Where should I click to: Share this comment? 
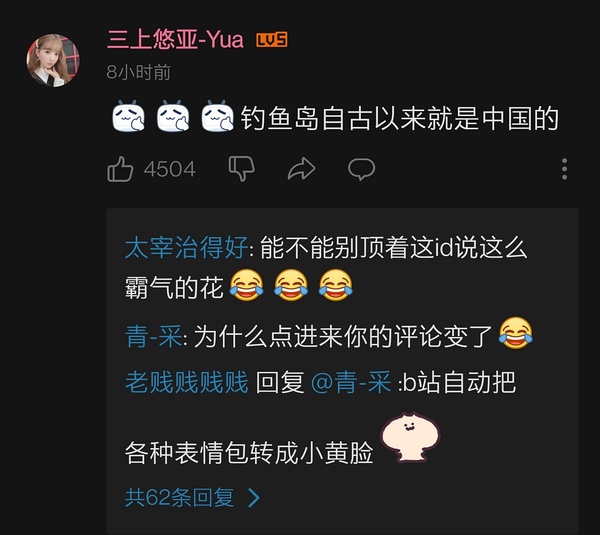301,169
